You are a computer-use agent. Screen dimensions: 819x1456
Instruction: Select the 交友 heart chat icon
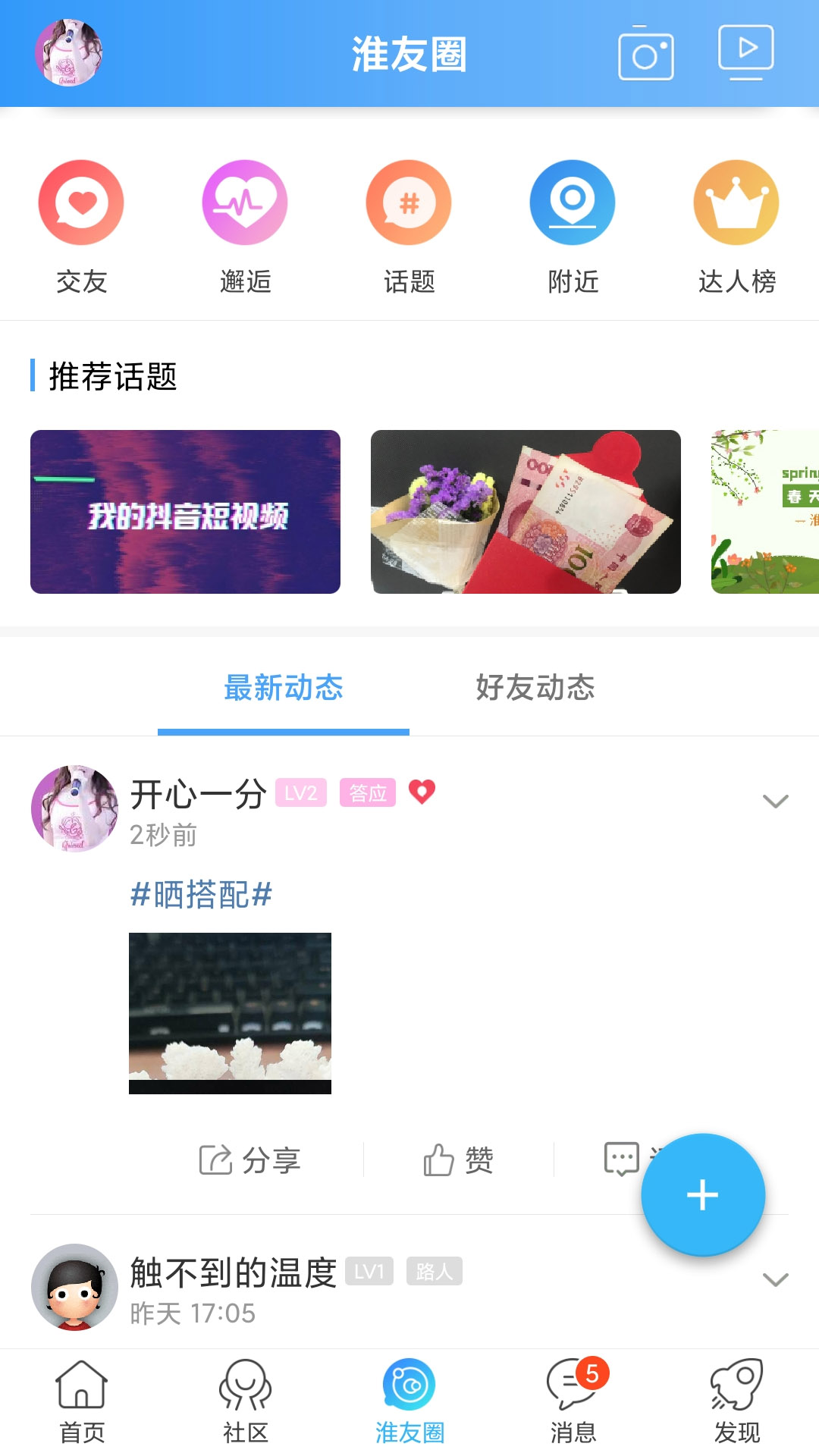point(81,202)
